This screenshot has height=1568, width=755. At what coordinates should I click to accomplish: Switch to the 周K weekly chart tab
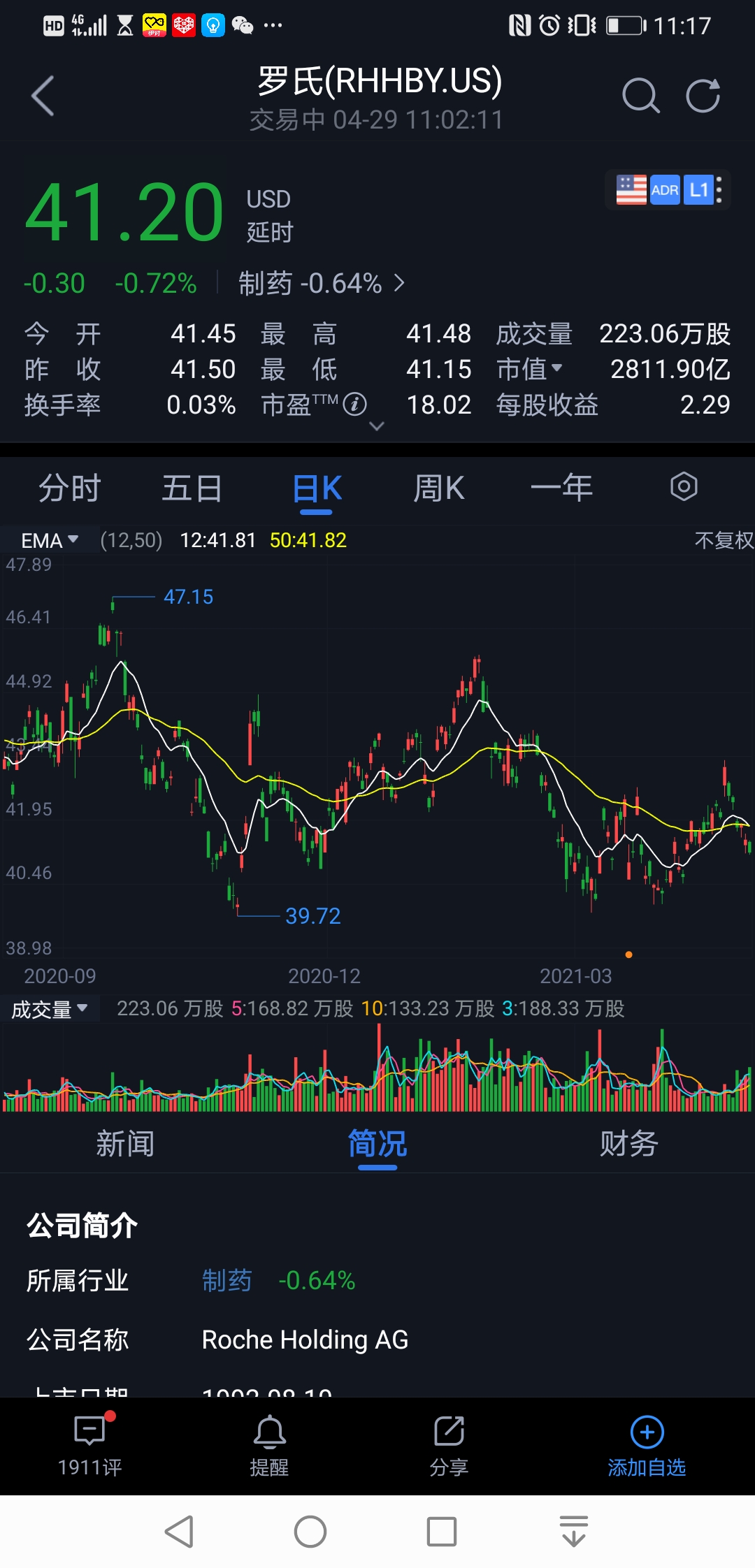pos(438,488)
